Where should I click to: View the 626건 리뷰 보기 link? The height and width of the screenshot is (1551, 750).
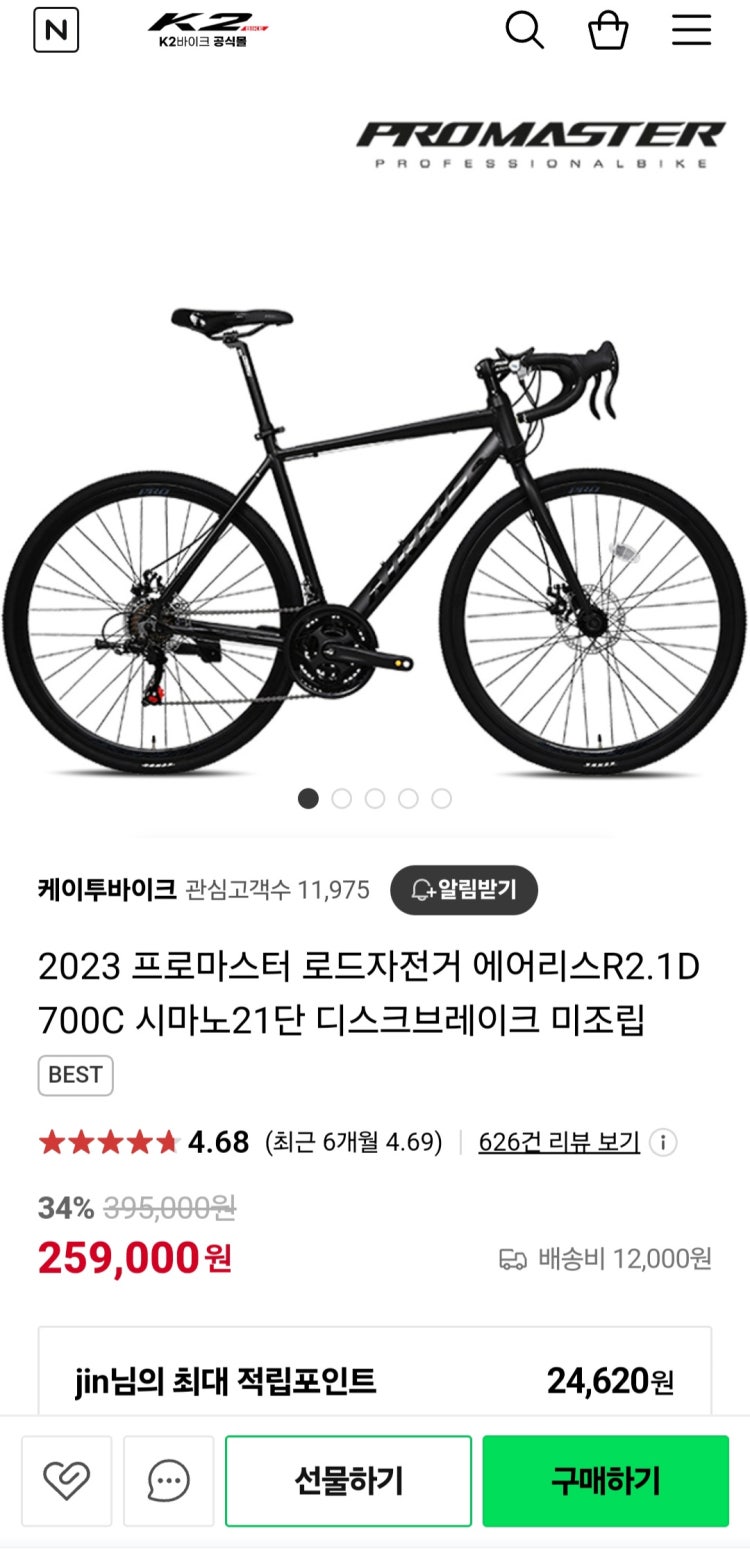coord(559,1142)
